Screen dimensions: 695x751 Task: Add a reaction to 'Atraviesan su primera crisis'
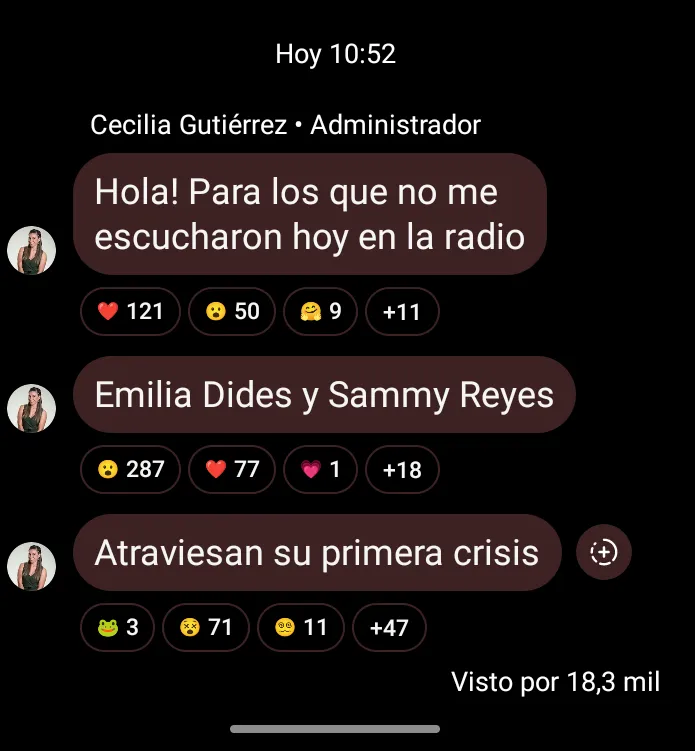604,552
